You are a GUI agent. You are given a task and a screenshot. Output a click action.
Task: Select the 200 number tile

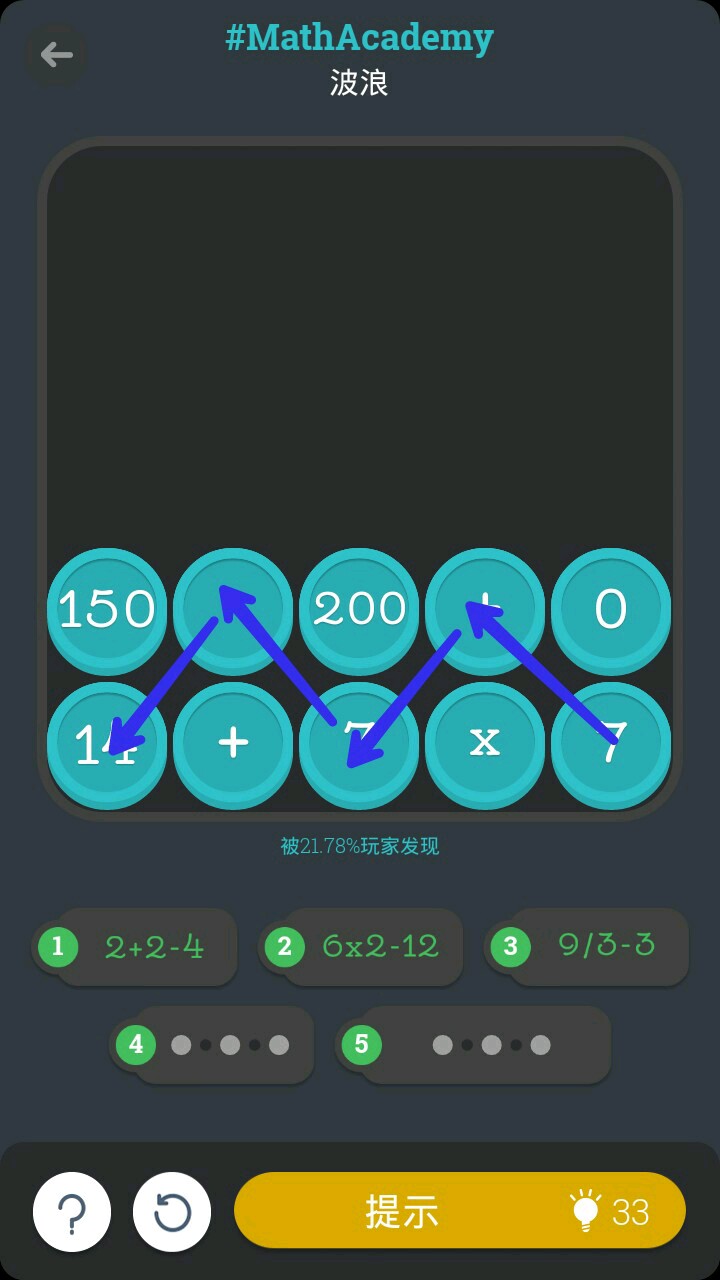pos(359,608)
